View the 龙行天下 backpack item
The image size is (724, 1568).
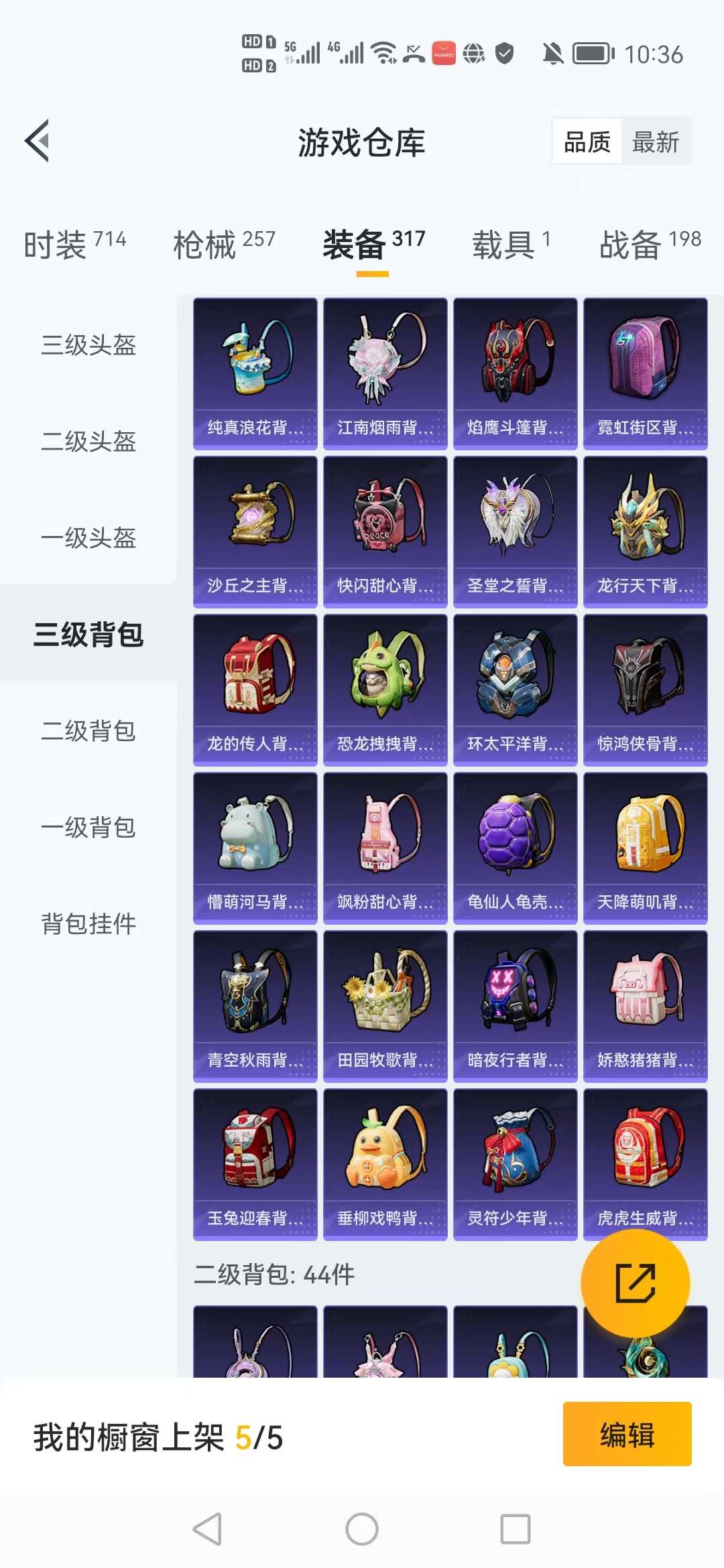tap(646, 532)
